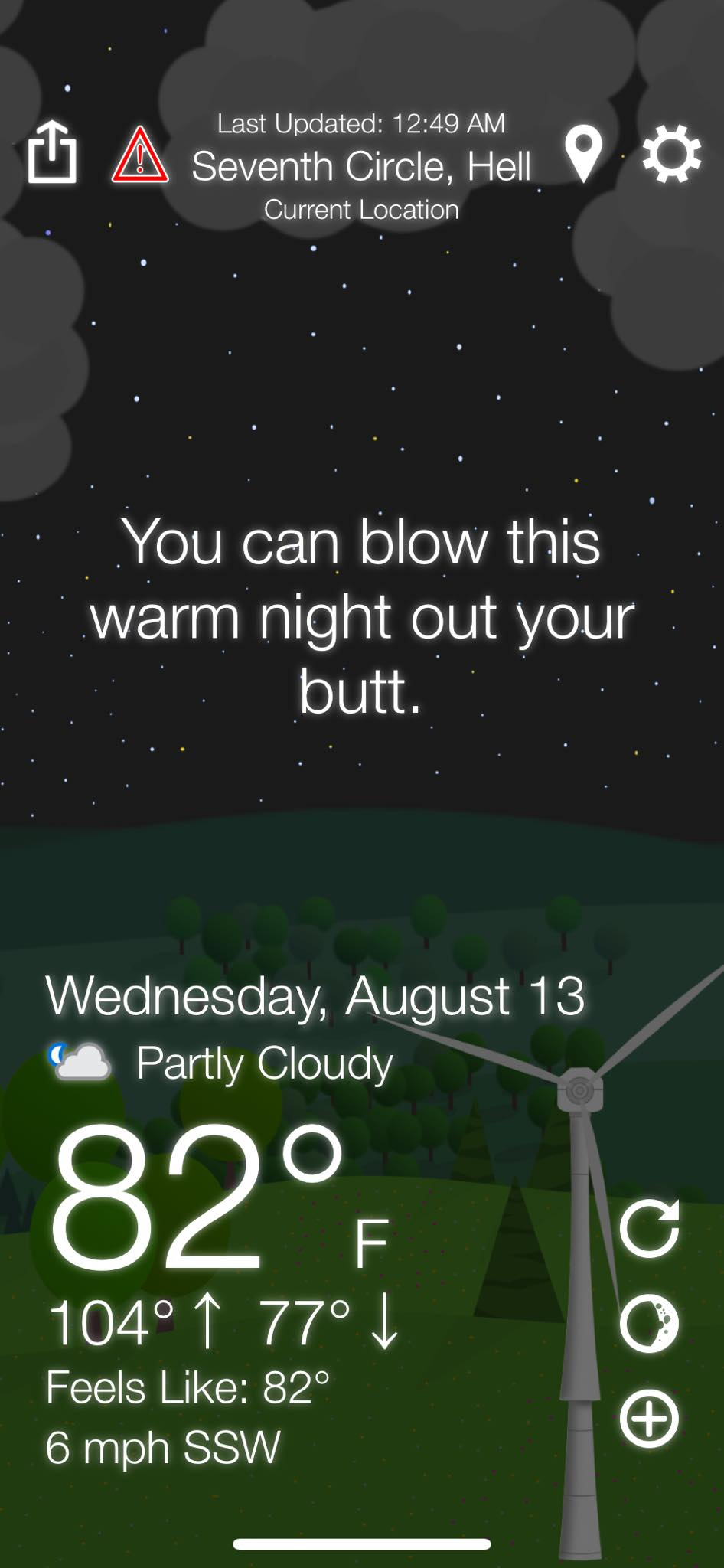Open the settings gear
This screenshot has height=1568, width=724.
pos(671,154)
